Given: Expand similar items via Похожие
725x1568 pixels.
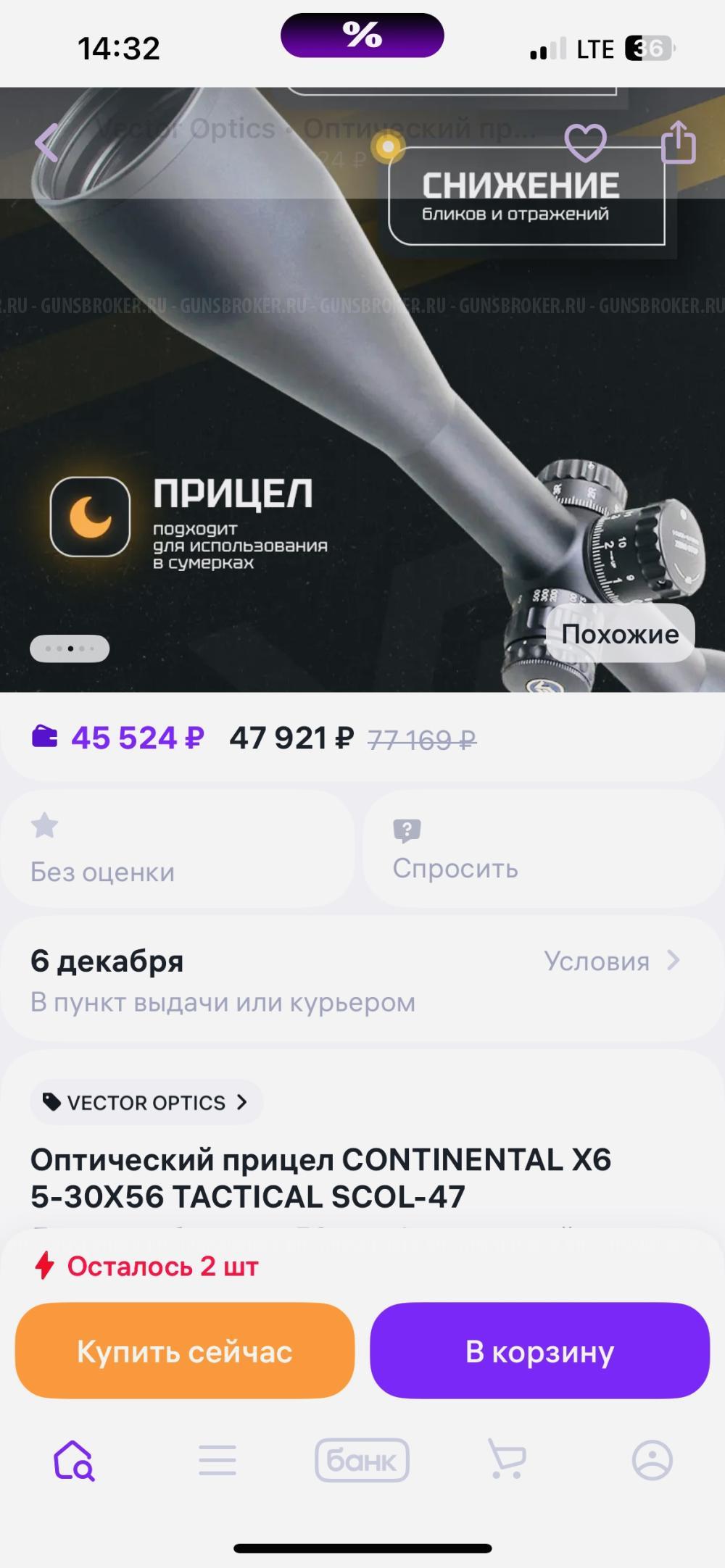Looking at the screenshot, I should click(x=620, y=633).
